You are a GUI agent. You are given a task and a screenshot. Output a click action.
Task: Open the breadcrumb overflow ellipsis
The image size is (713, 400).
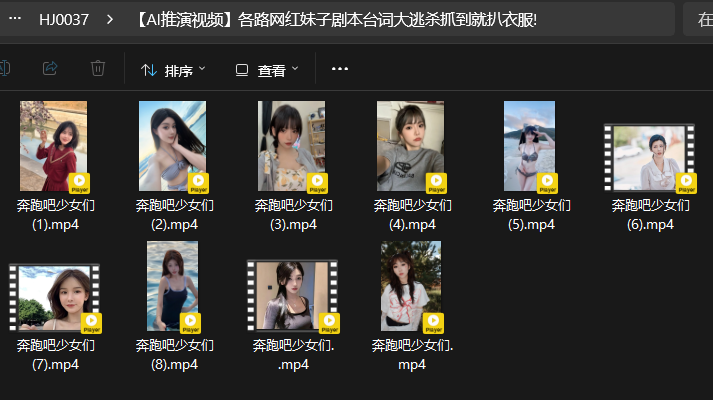tap(14, 19)
